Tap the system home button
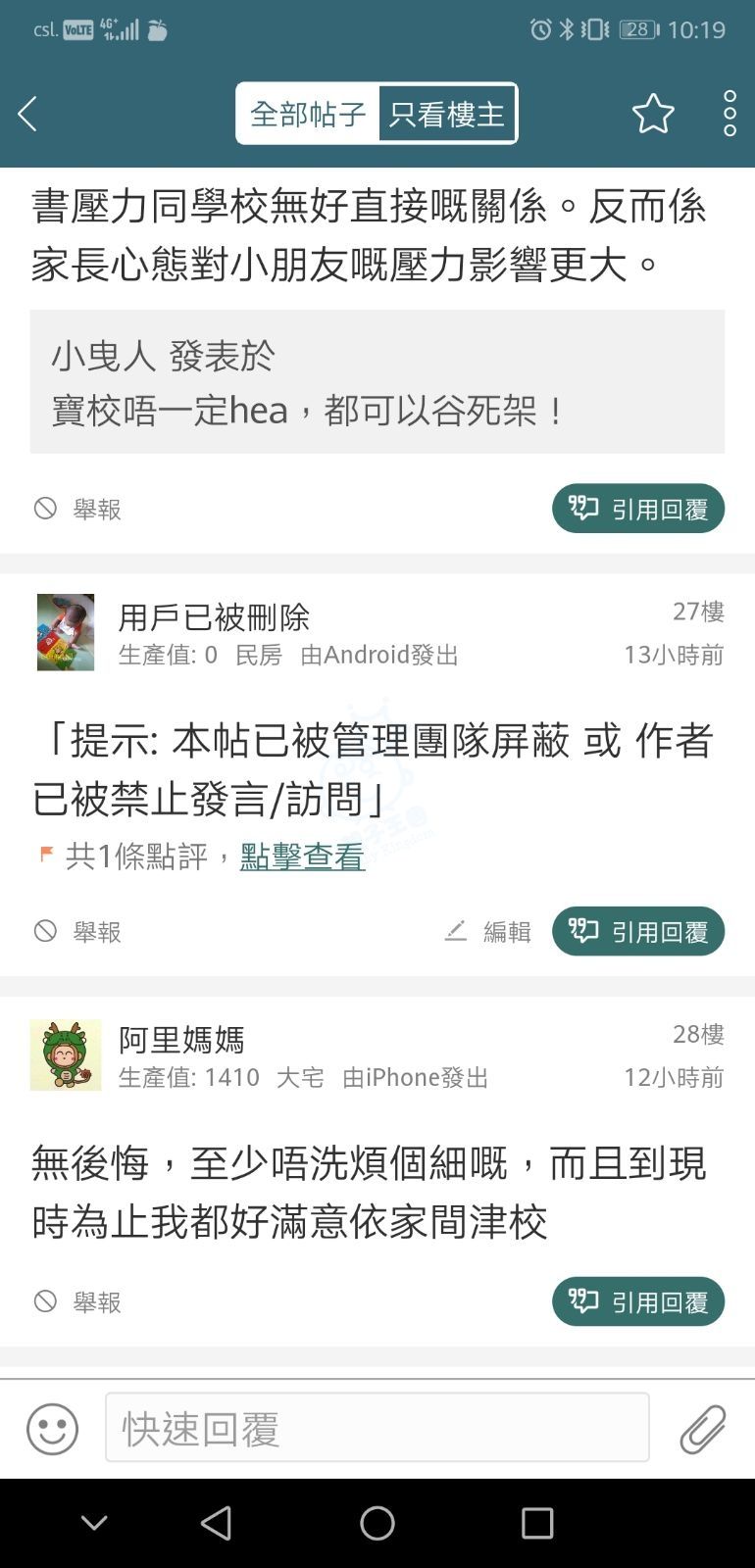755x1568 pixels. [x=377, y=1523]
